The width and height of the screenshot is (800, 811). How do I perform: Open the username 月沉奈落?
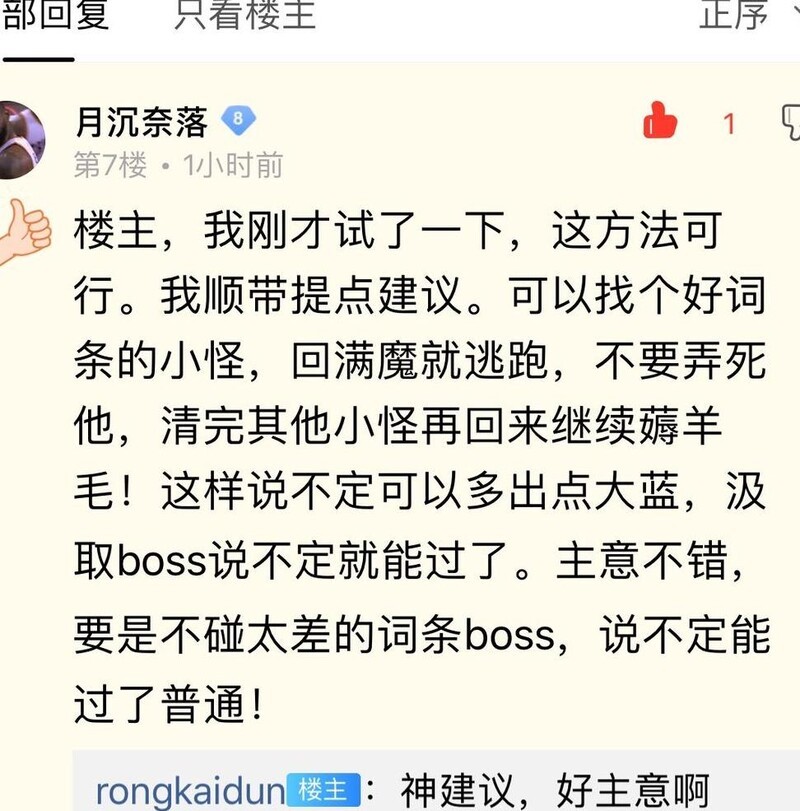[x=141, y=122]
